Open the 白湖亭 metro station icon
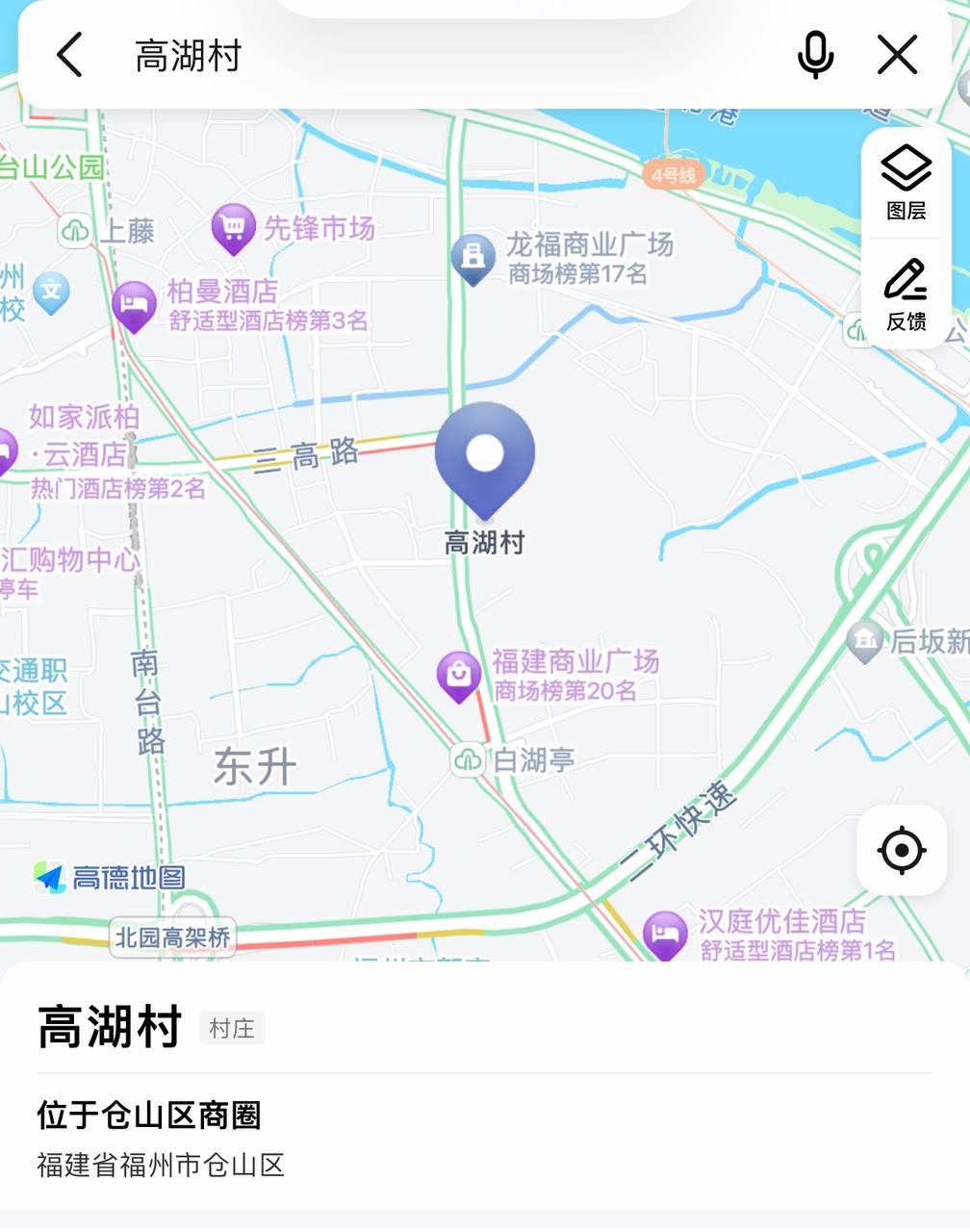The width and height of the screenshot is (970, 1232). [x=466, y=760]
